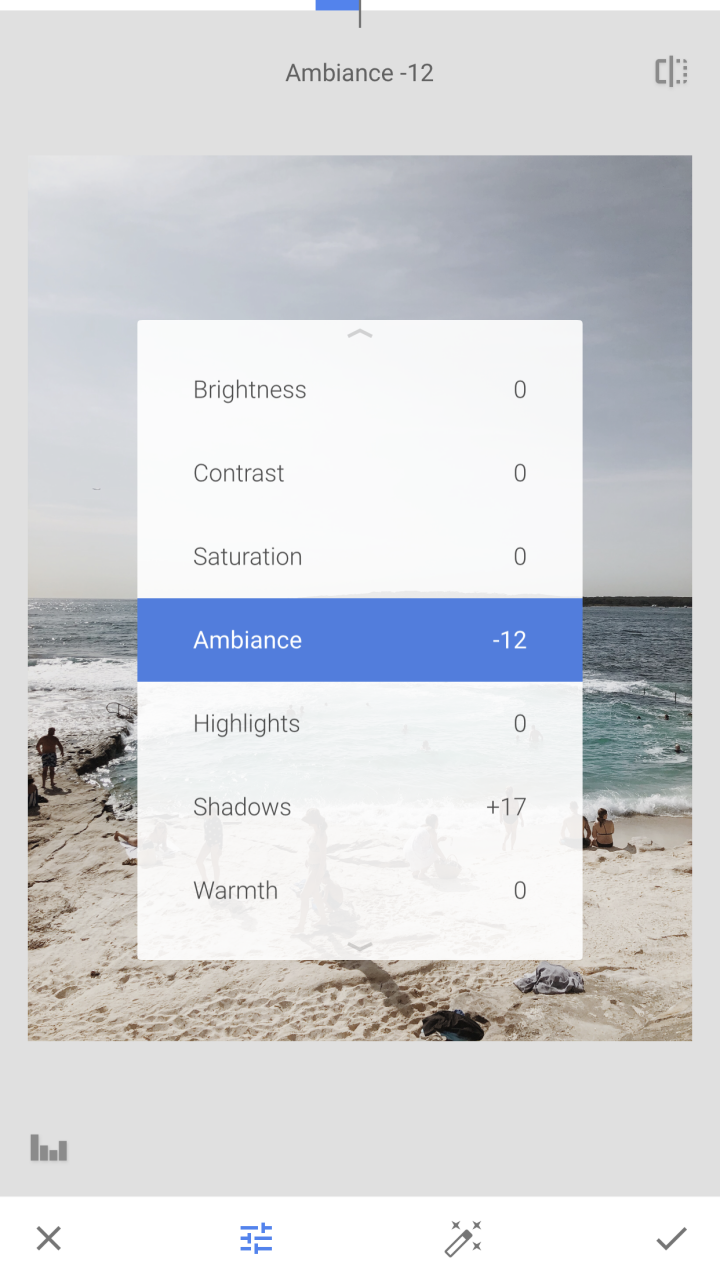Viewport: 720px width, 1280px height.
Task: Select the Highlights adjustment
Action: click(x=359, y=724)
